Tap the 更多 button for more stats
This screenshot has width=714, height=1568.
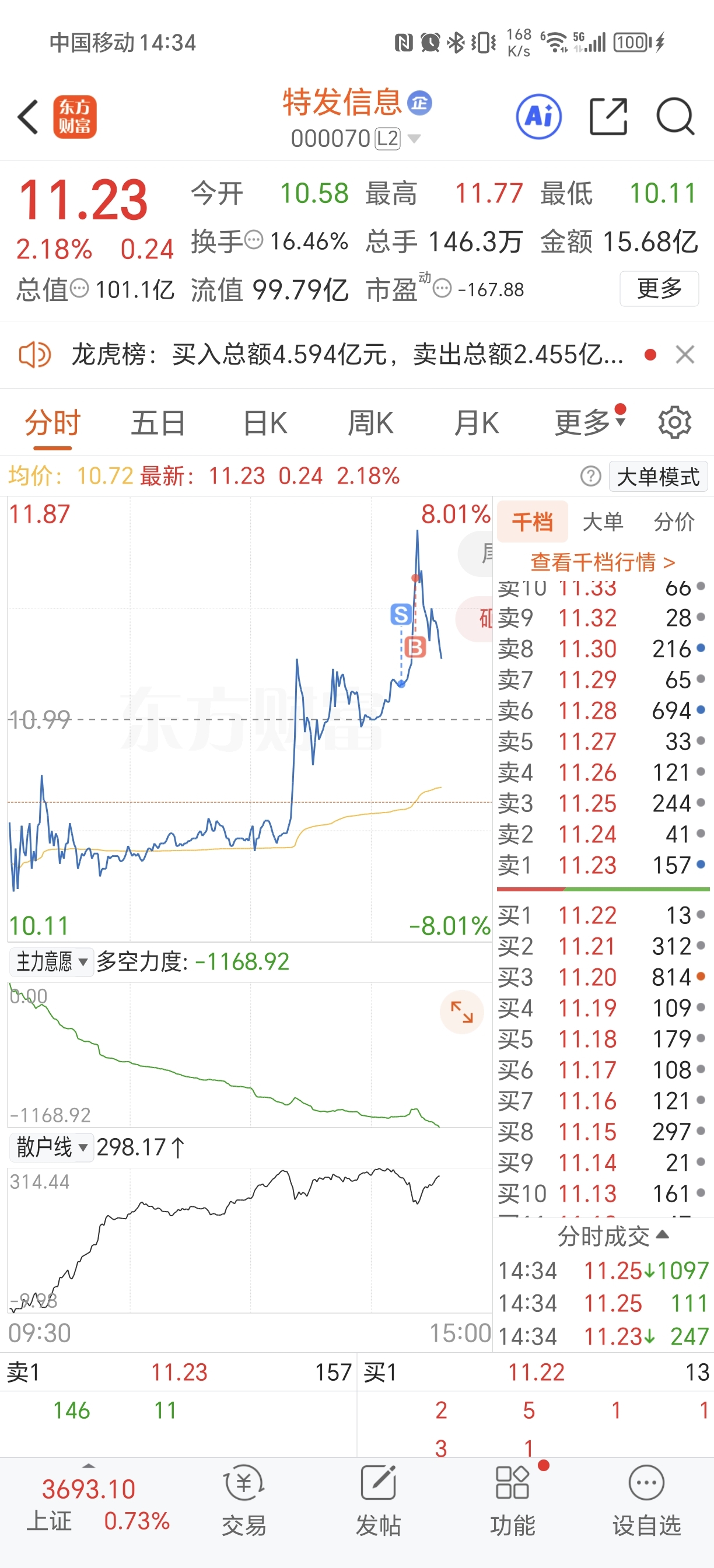pos(659,289)
